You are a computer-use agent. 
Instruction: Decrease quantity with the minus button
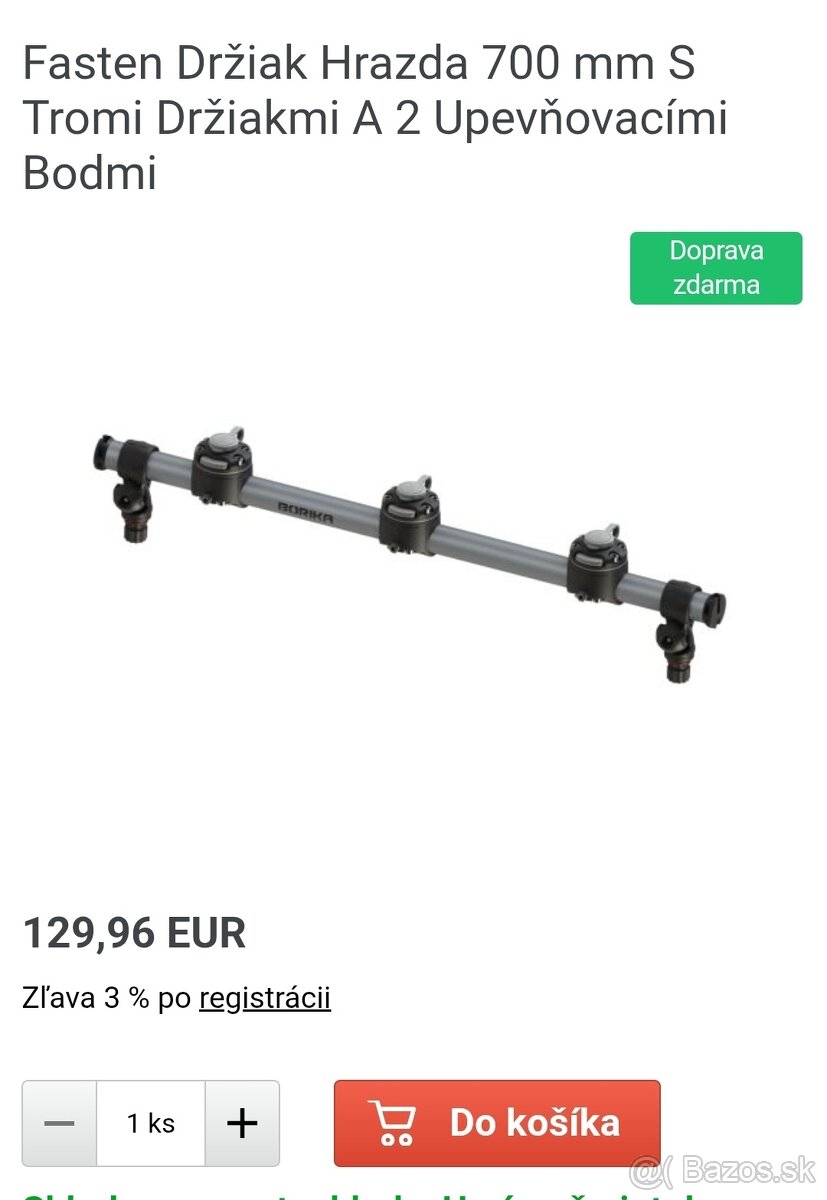[x=60, y=1123]
